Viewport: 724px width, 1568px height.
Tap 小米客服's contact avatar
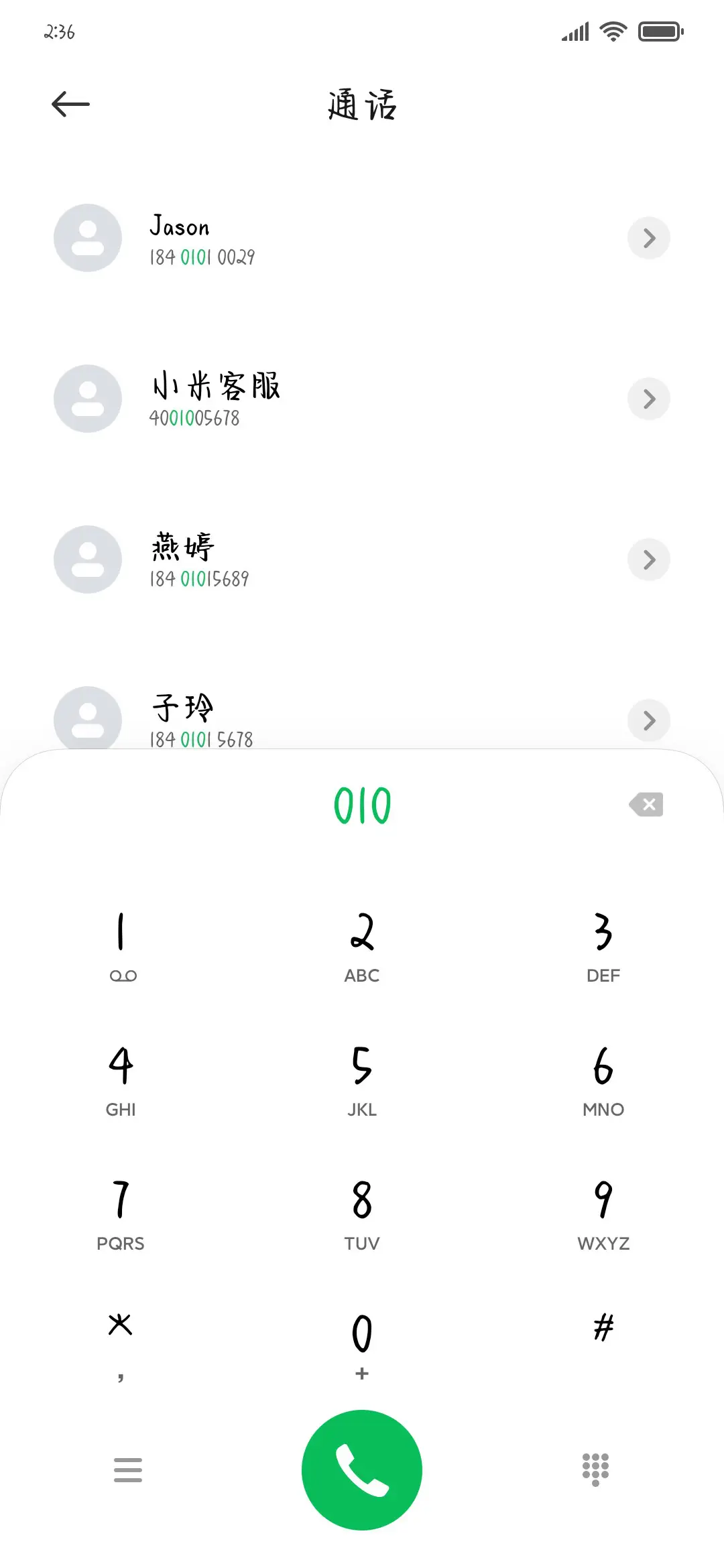87,399
